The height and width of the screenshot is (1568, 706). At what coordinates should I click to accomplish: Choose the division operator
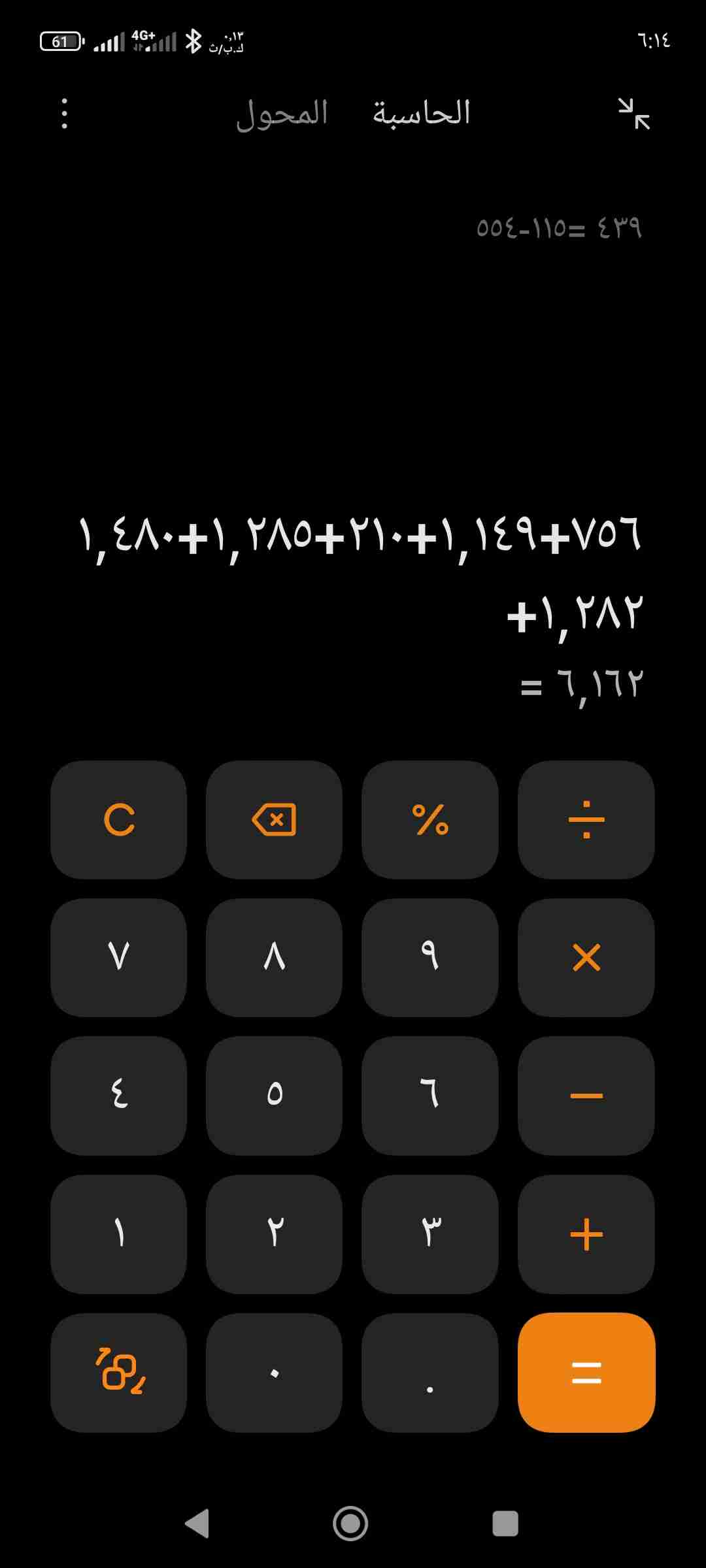[586, 819]
